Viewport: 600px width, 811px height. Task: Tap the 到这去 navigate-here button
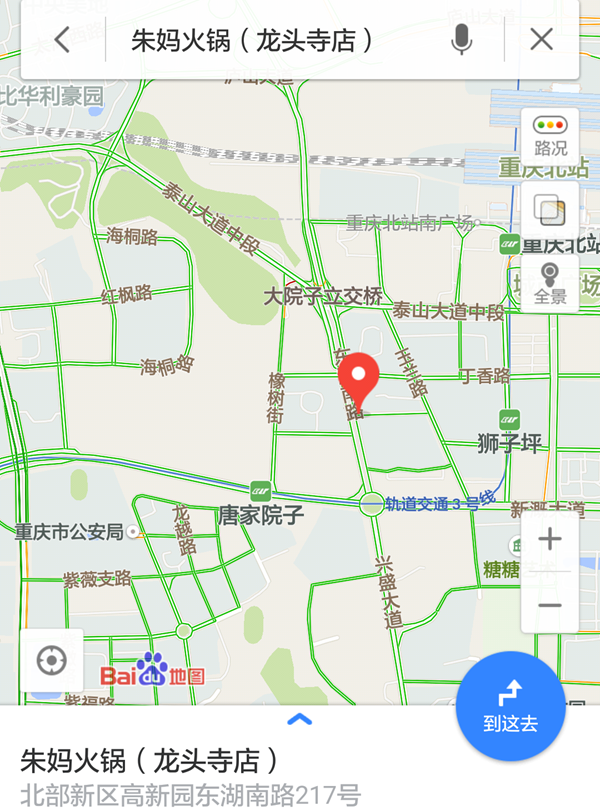coord(510,707)
